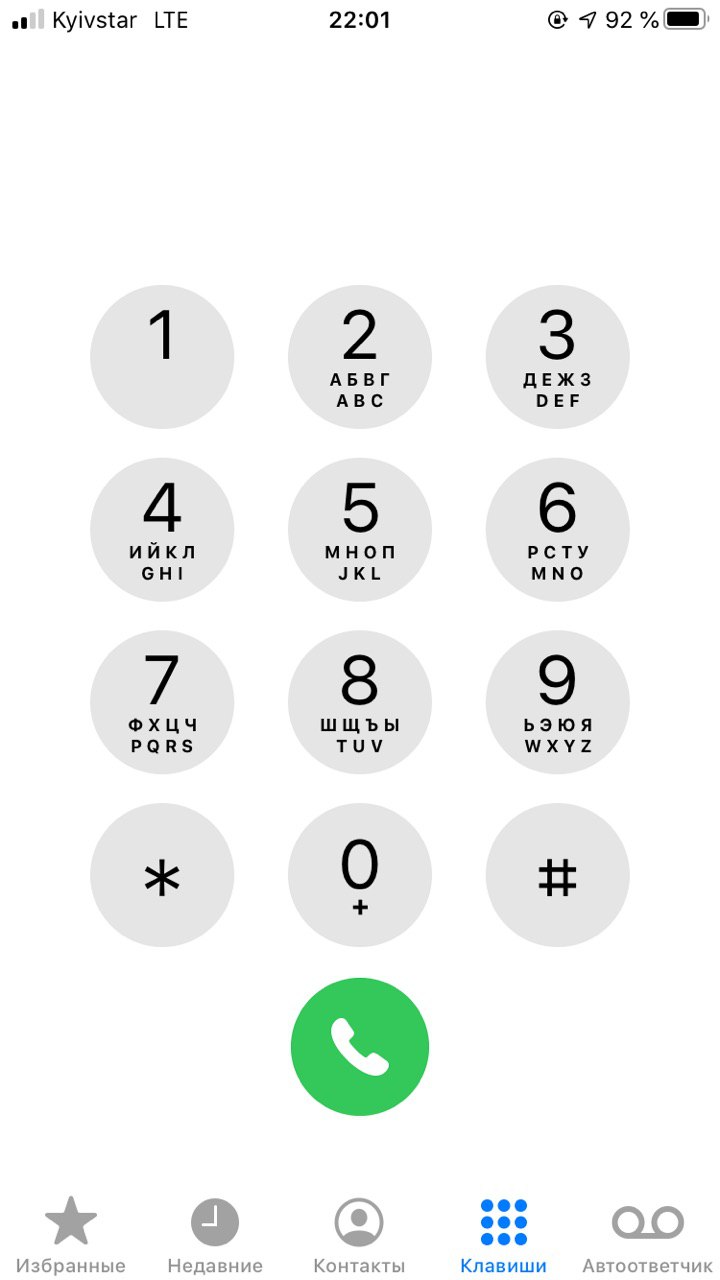Tap the 4 ИЙКЛ key

click(x=162, y=530)
